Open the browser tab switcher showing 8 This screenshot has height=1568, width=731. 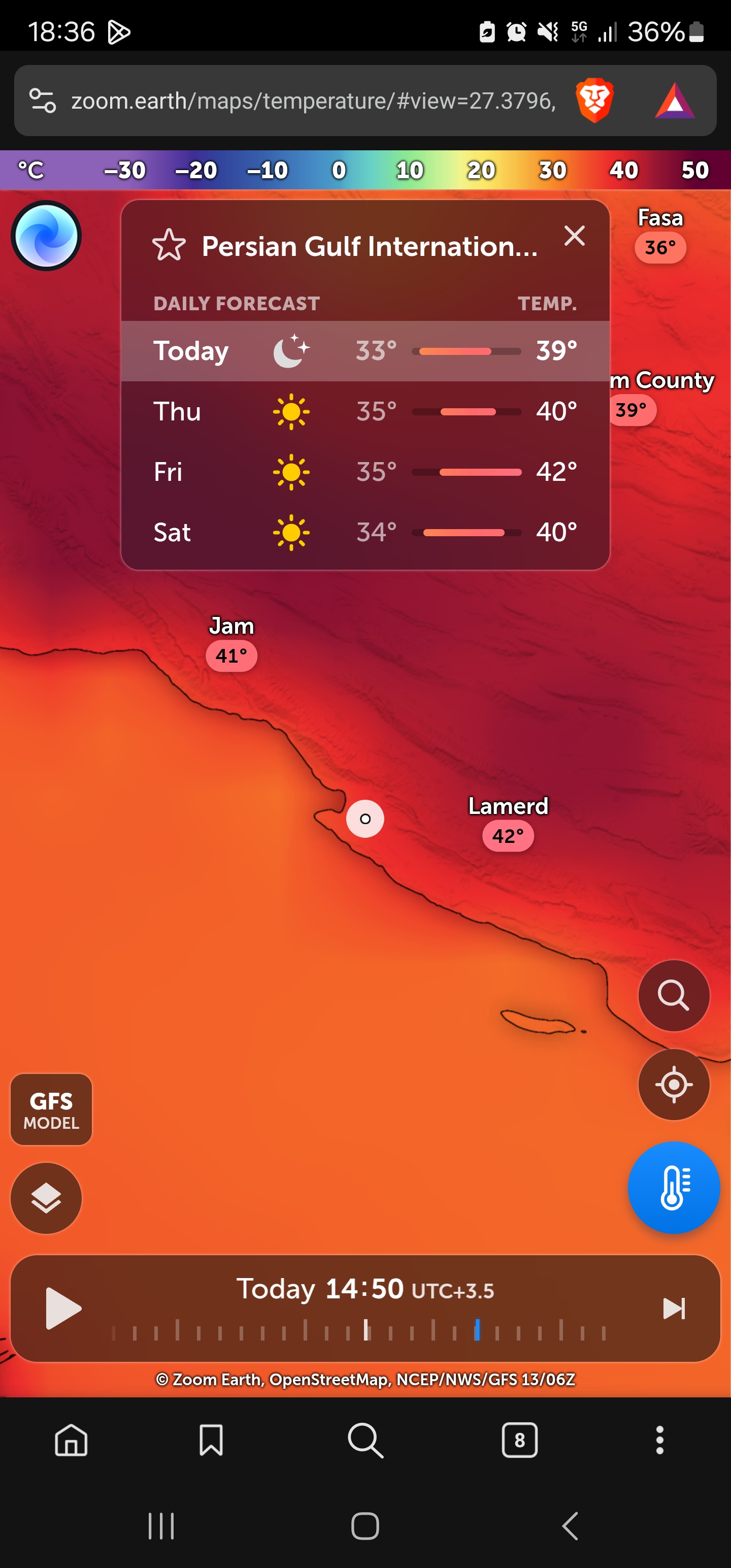519,1440
